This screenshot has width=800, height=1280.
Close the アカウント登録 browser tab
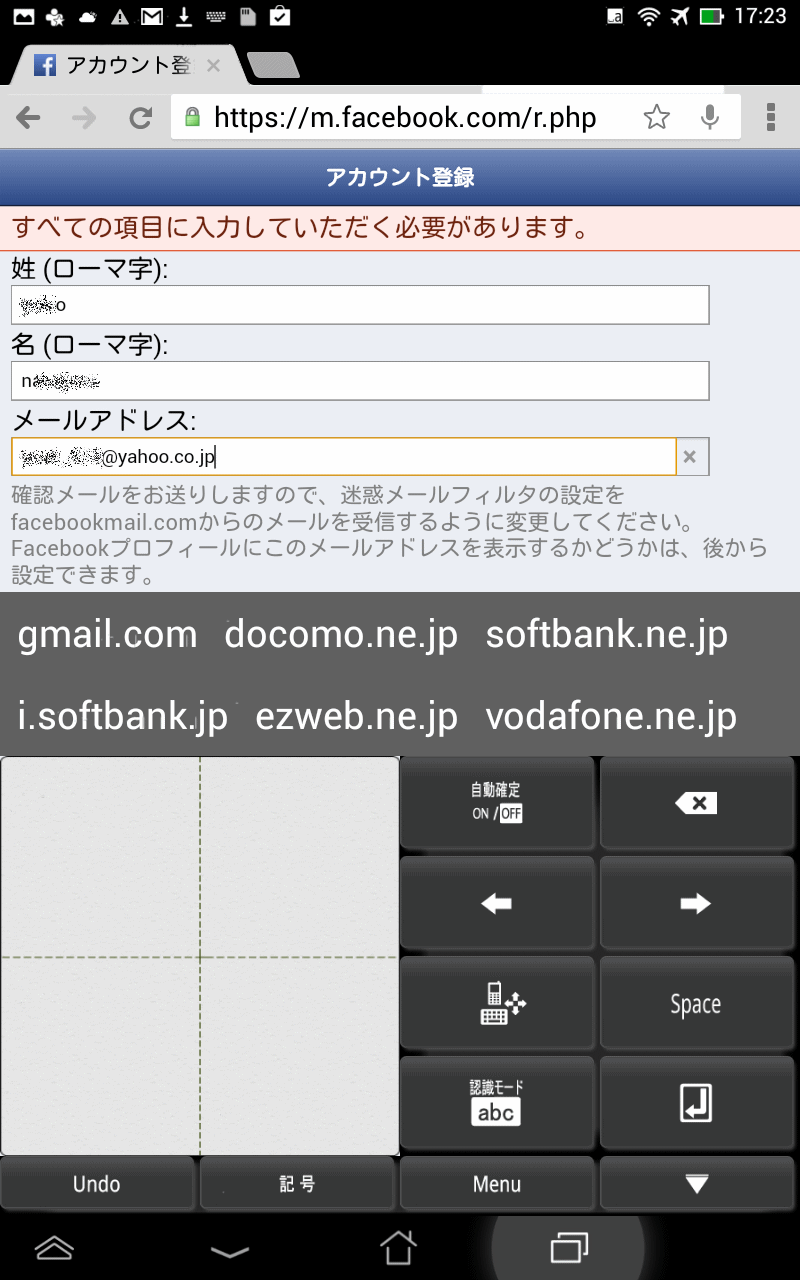pyautogui.click(x=213, y=66)
